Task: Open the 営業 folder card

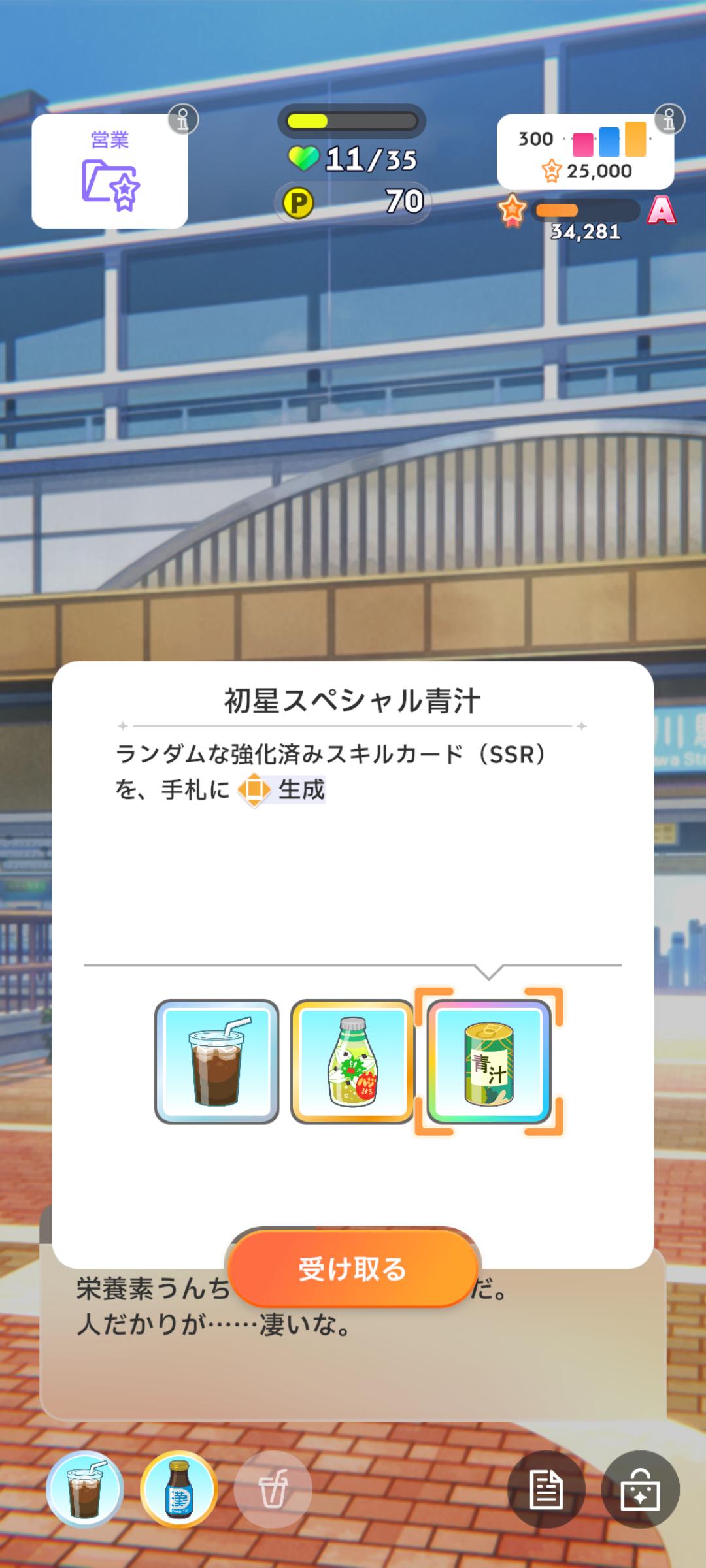Action: click(109, 171)
